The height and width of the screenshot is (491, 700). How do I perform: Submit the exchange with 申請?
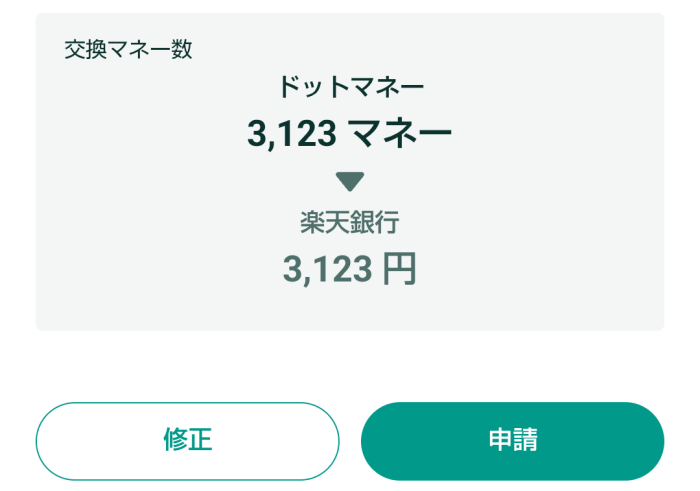(x=512, y=441)
